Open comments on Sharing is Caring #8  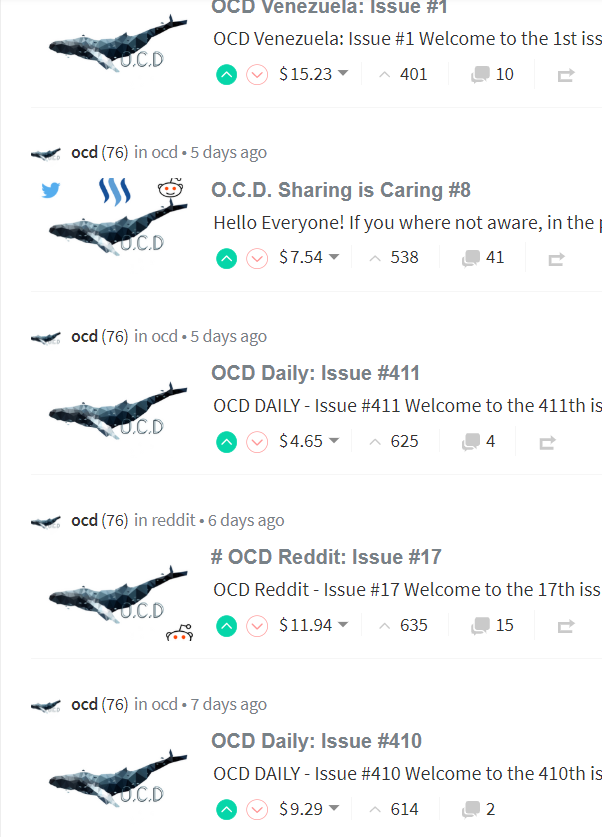(483, 257)
